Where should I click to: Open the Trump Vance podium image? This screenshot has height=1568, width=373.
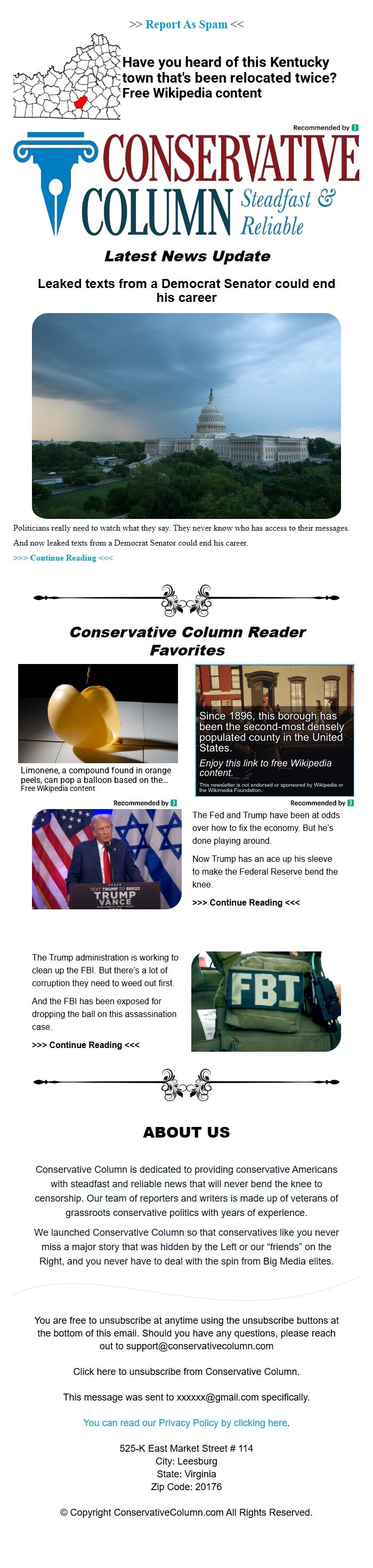point(107,858)
